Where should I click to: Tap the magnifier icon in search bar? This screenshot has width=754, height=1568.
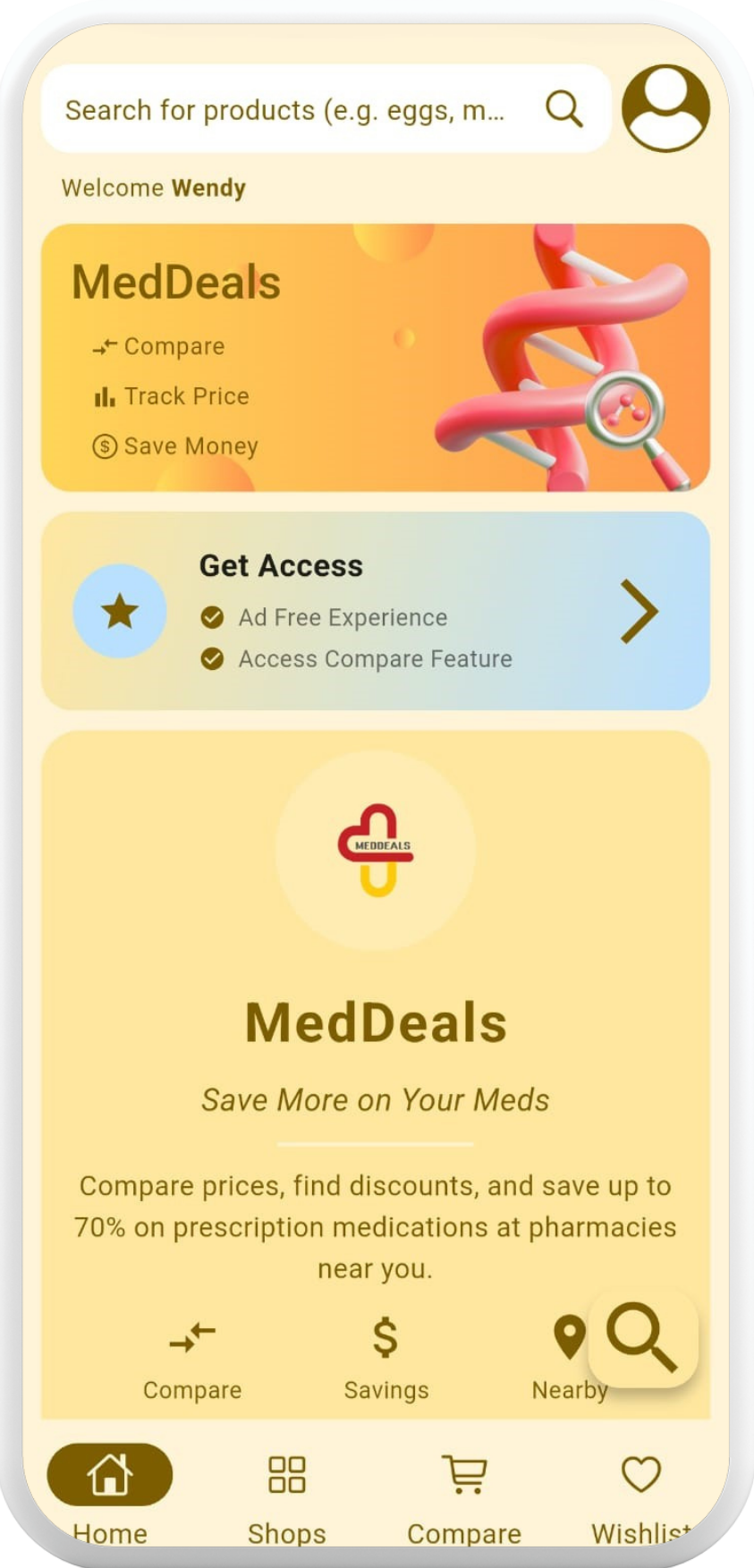(564, 110)
